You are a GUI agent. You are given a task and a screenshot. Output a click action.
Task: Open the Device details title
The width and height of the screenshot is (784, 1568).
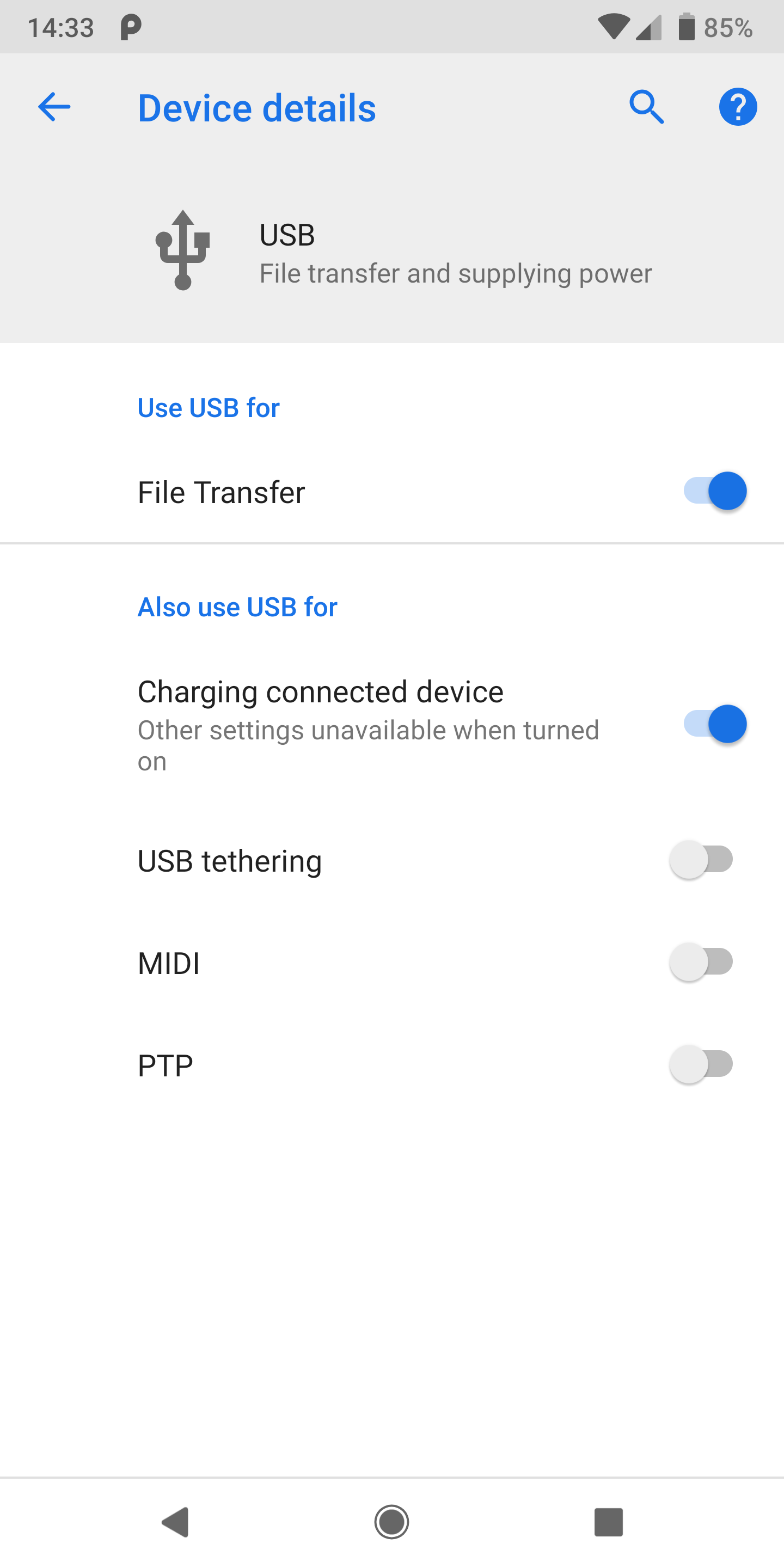tap(257, 107)
